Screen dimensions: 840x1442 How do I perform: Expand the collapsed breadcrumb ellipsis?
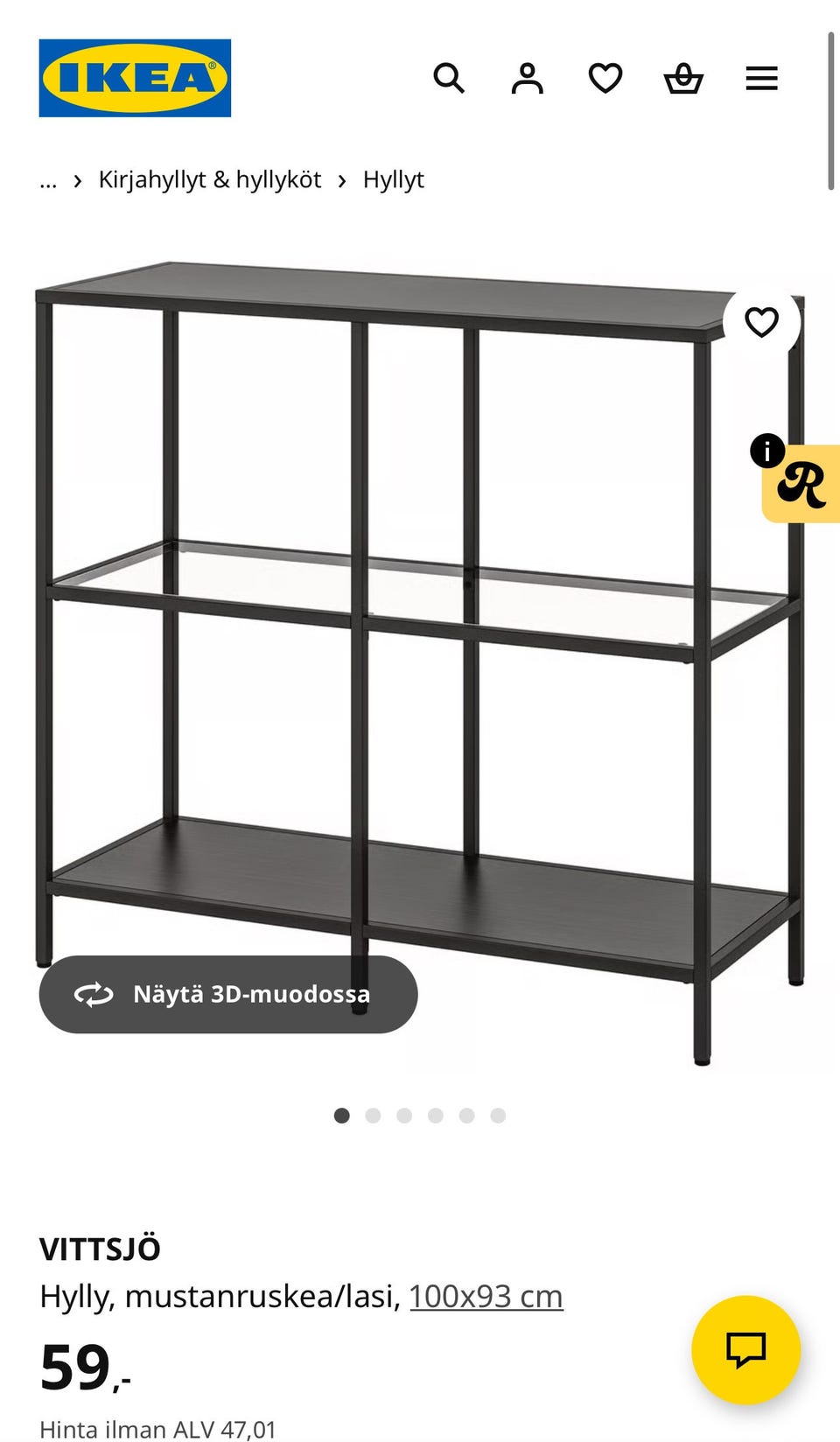click(x=48, y=180)
